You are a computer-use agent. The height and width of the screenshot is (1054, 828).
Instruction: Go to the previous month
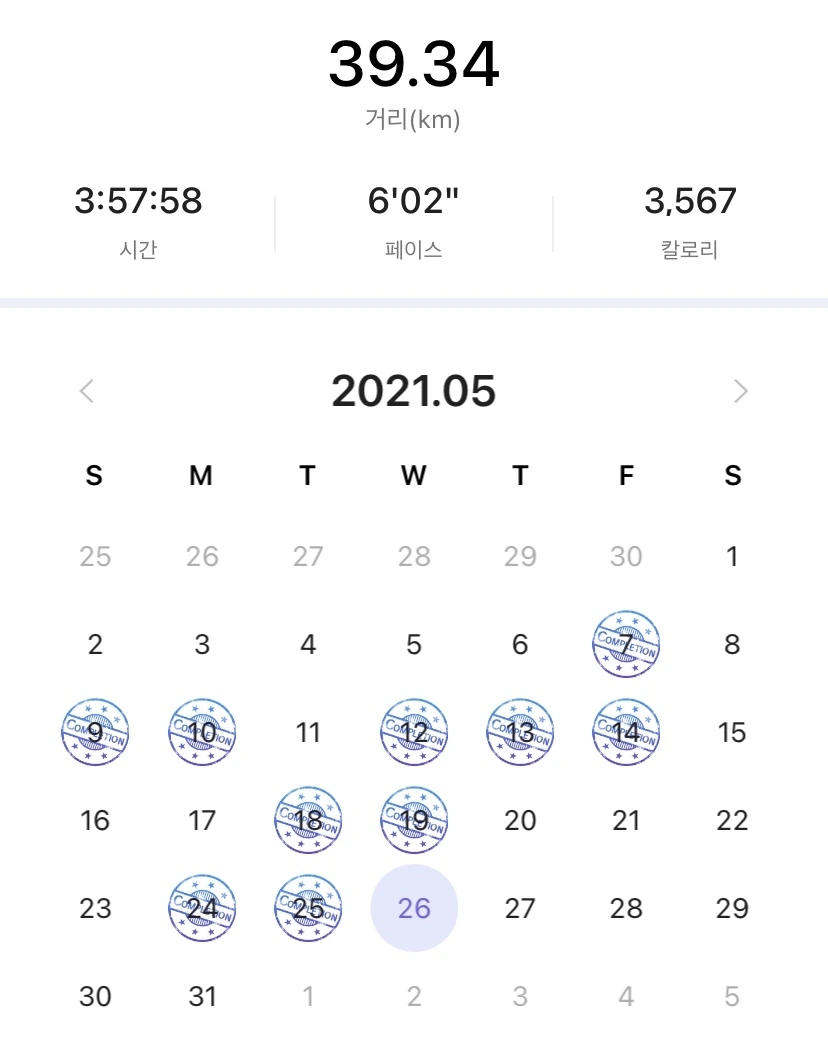tap(87, 391)
